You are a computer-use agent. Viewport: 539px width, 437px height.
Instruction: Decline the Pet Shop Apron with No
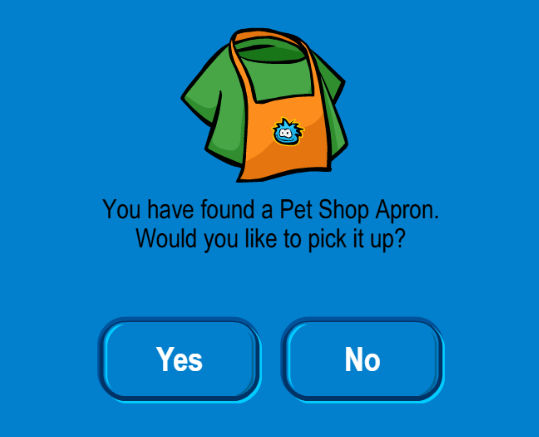click(x=363, y=360)
